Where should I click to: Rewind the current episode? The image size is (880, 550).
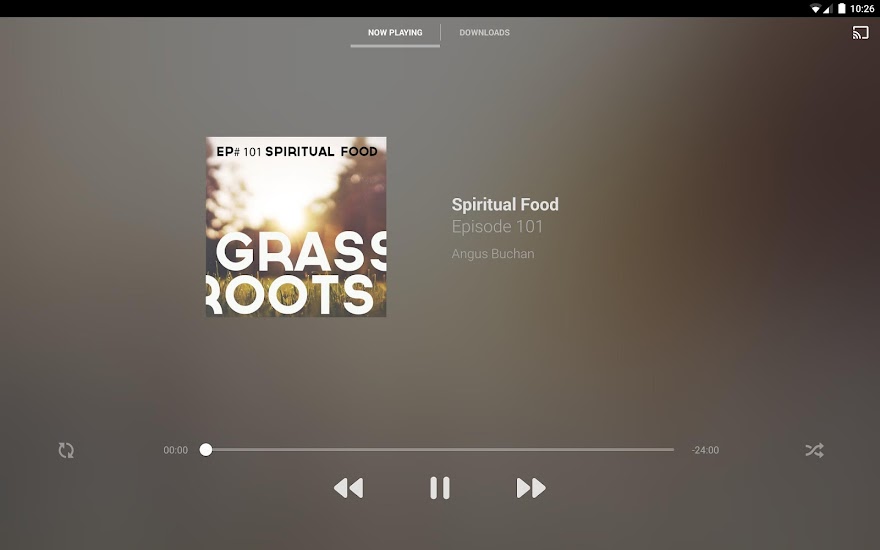point(348,488)
